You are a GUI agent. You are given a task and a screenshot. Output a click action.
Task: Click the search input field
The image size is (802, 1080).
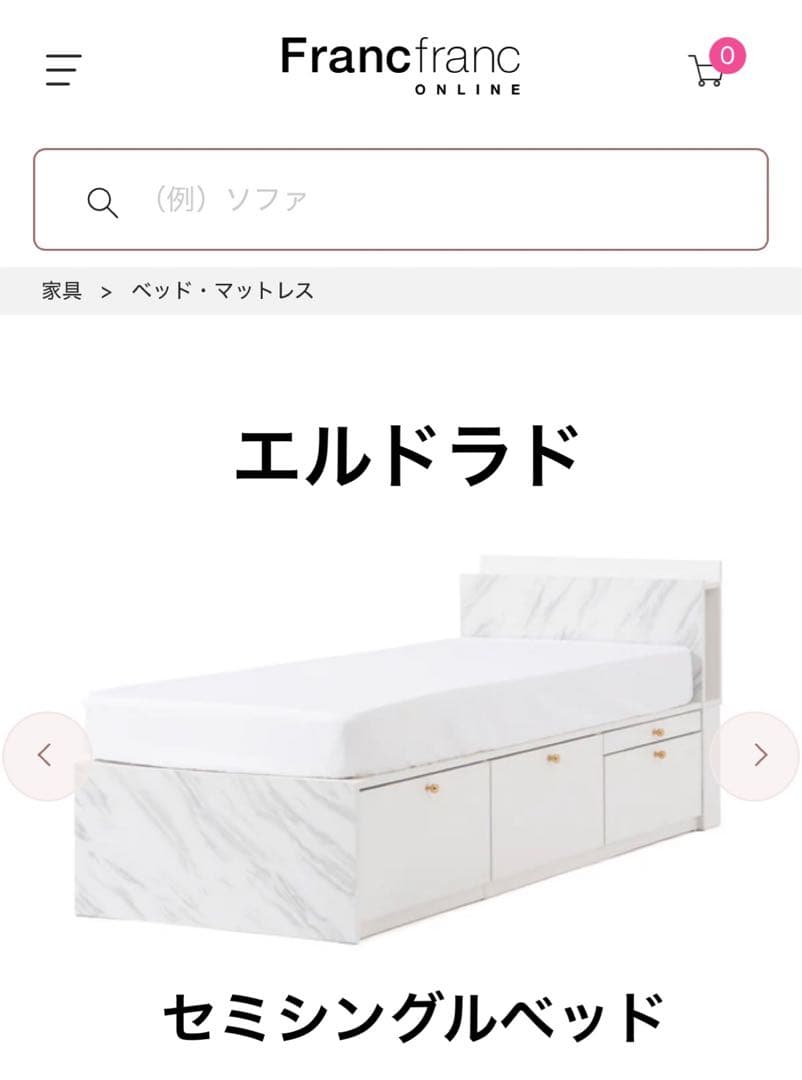[400, 197]
